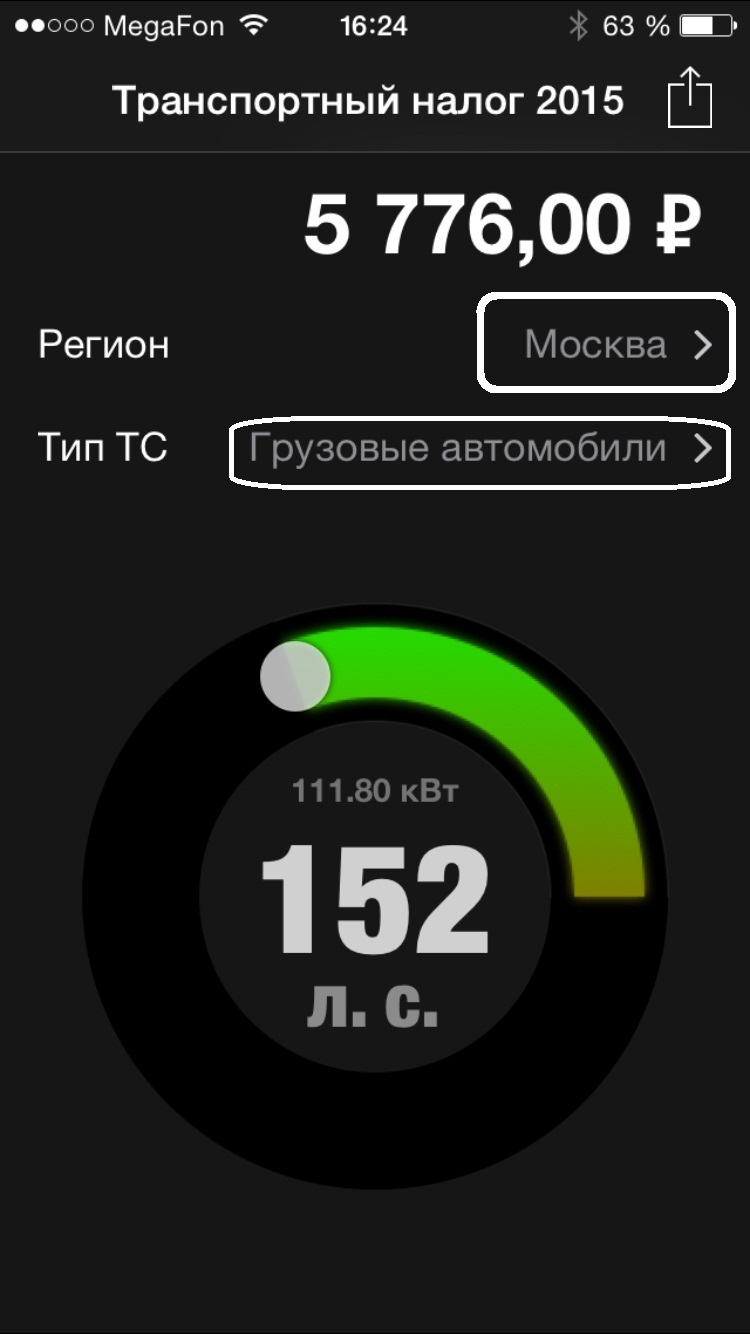Open the Регион selector showing Москва
This screenshot has width=750, height=1334.
pos(606,343)
